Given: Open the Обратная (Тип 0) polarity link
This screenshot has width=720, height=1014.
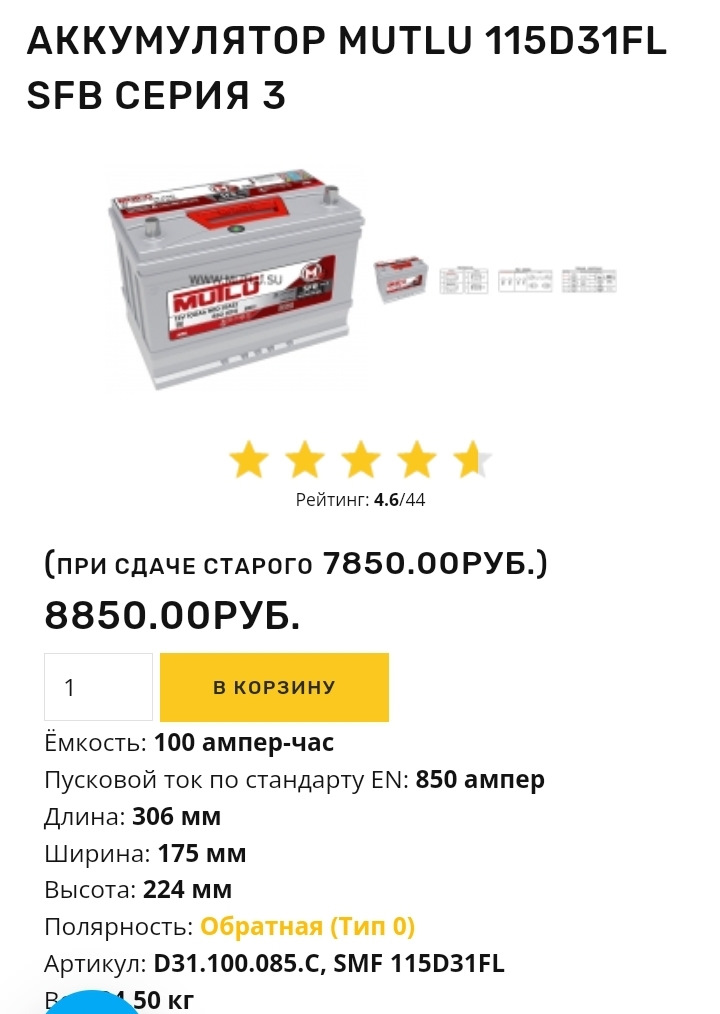Looking at the screenshot, I should tap(307, 926).
